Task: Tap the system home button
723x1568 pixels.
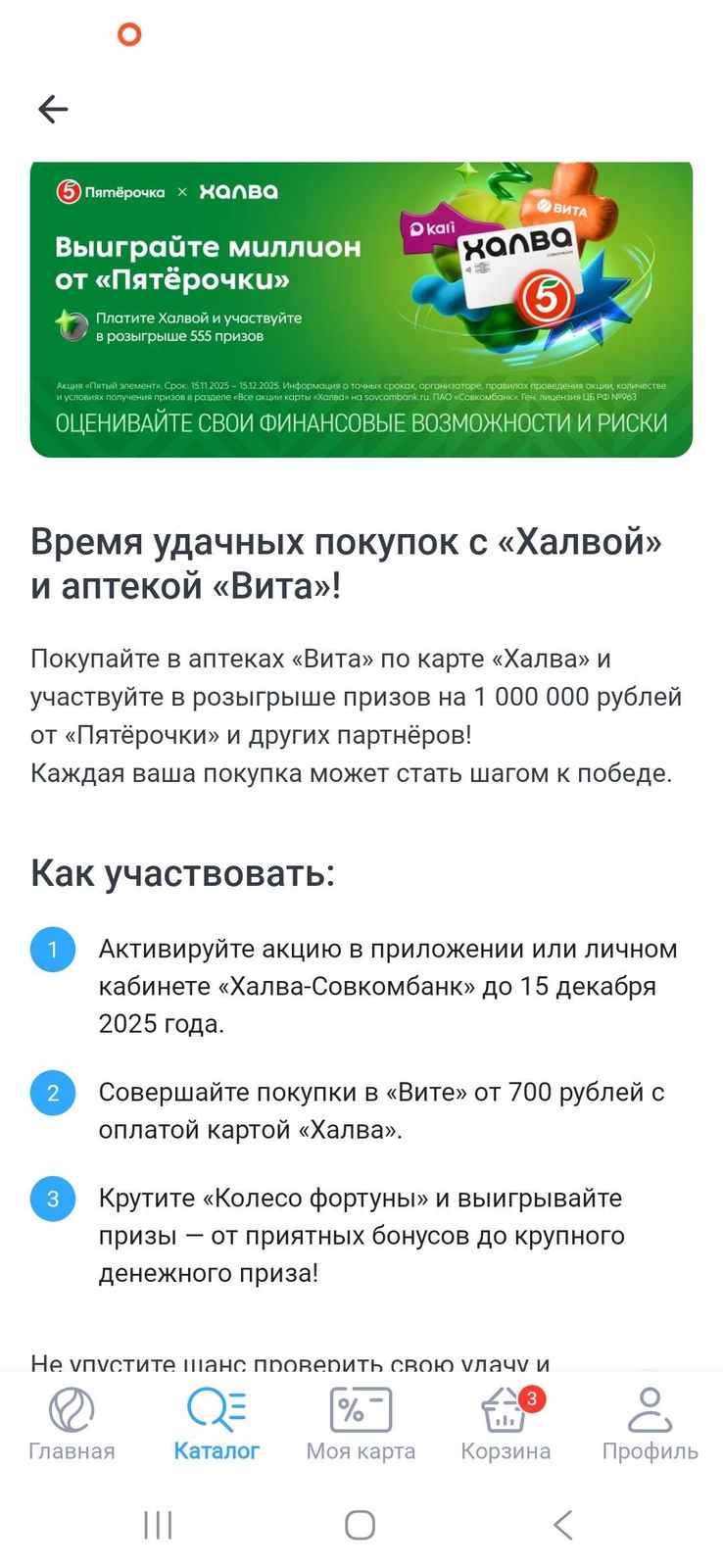Action: click(360, 1525)
